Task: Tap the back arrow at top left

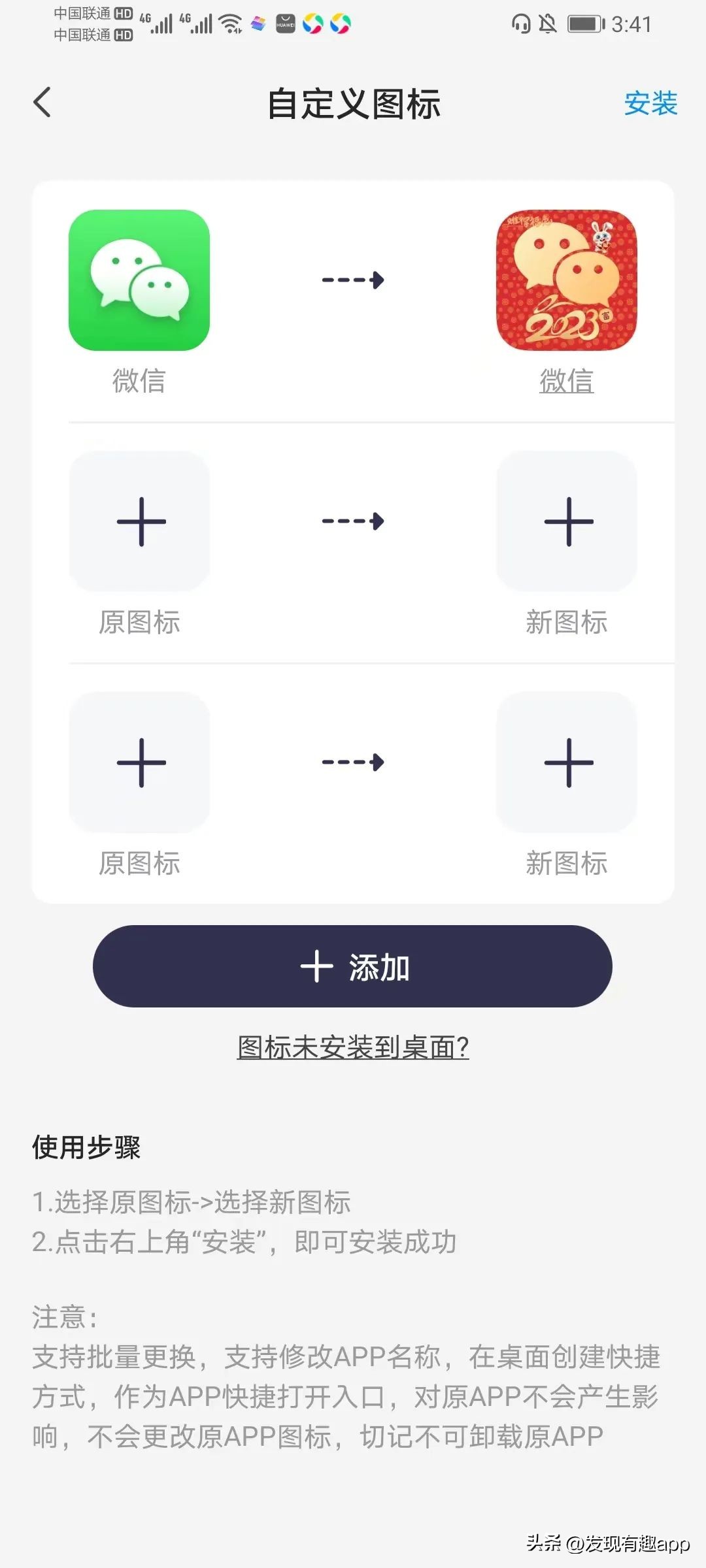Action: (x=41, y=103)
